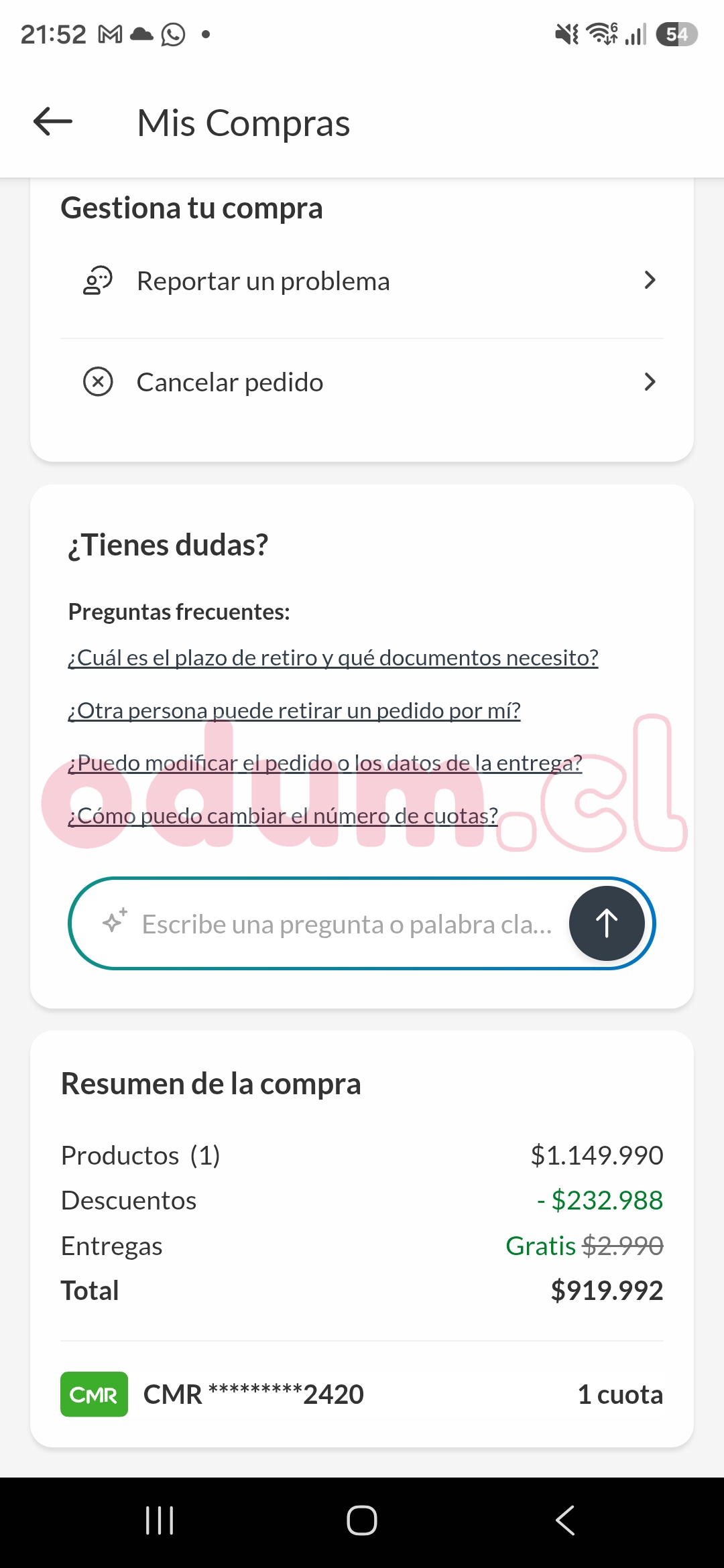Open Cancelar pedido option
Viewport: 724px width, 1568px height.
(x=362, y=382)
